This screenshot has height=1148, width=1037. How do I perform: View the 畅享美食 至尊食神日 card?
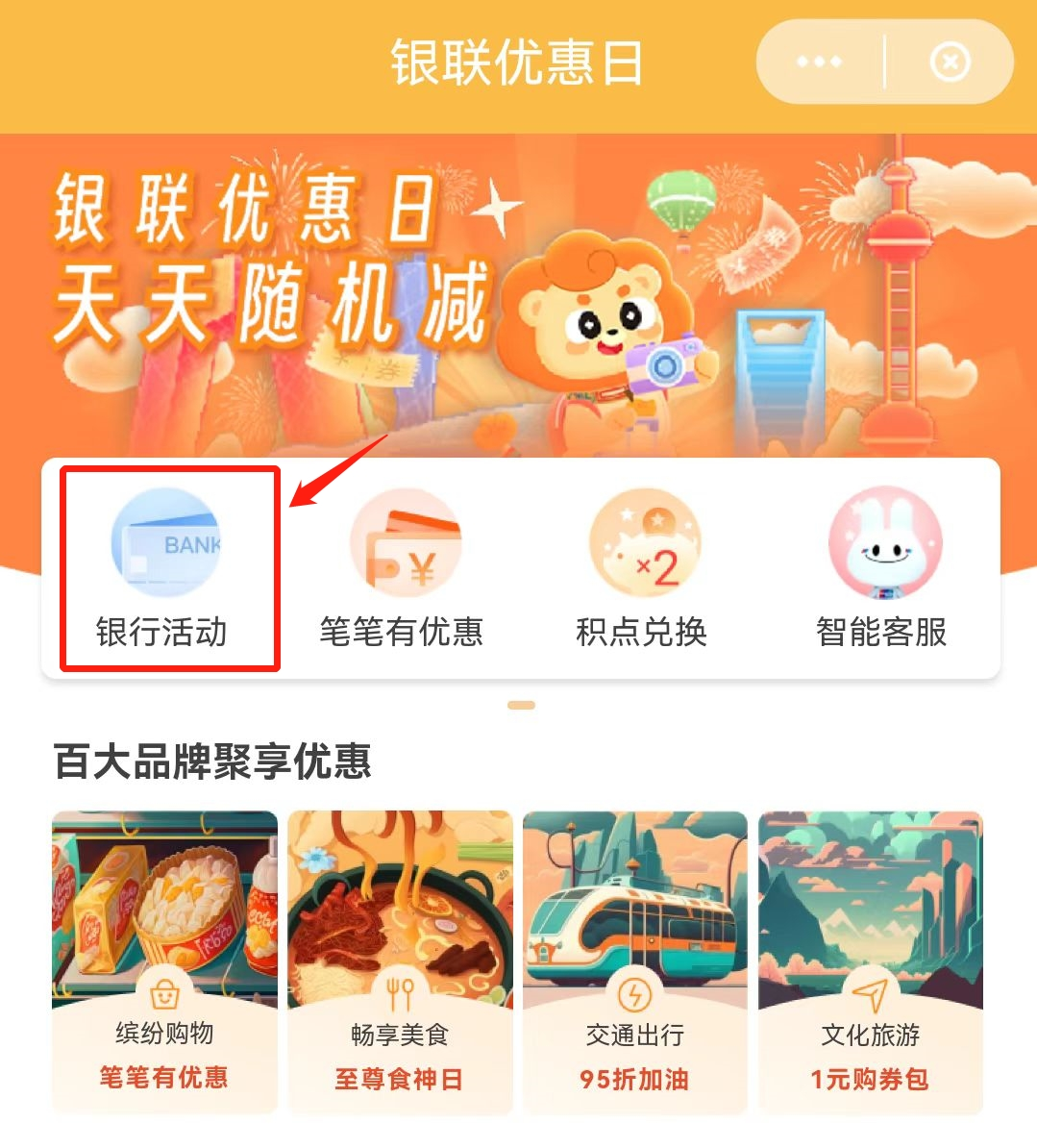coord(400,961)
